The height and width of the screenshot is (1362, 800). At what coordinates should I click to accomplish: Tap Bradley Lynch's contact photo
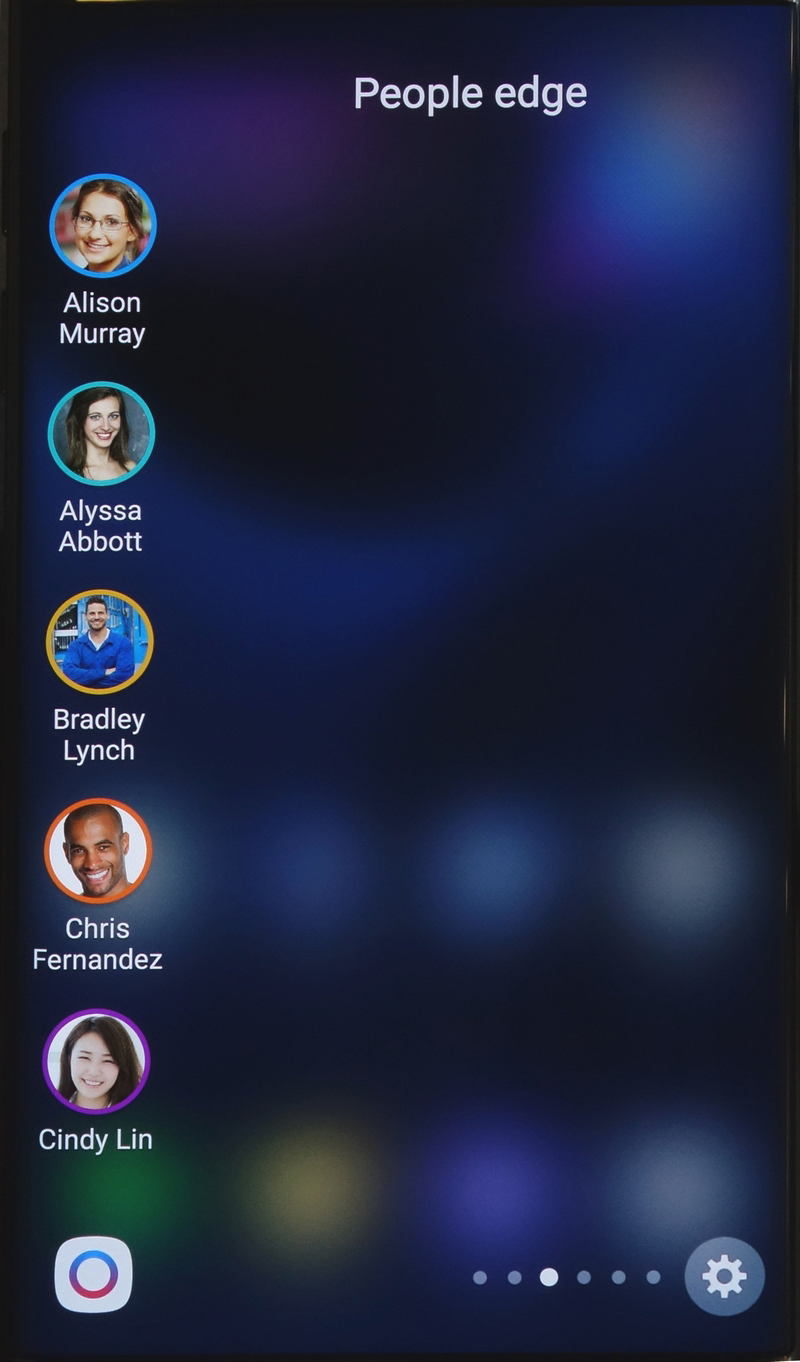pyautogui.click(x=99, y=641)
